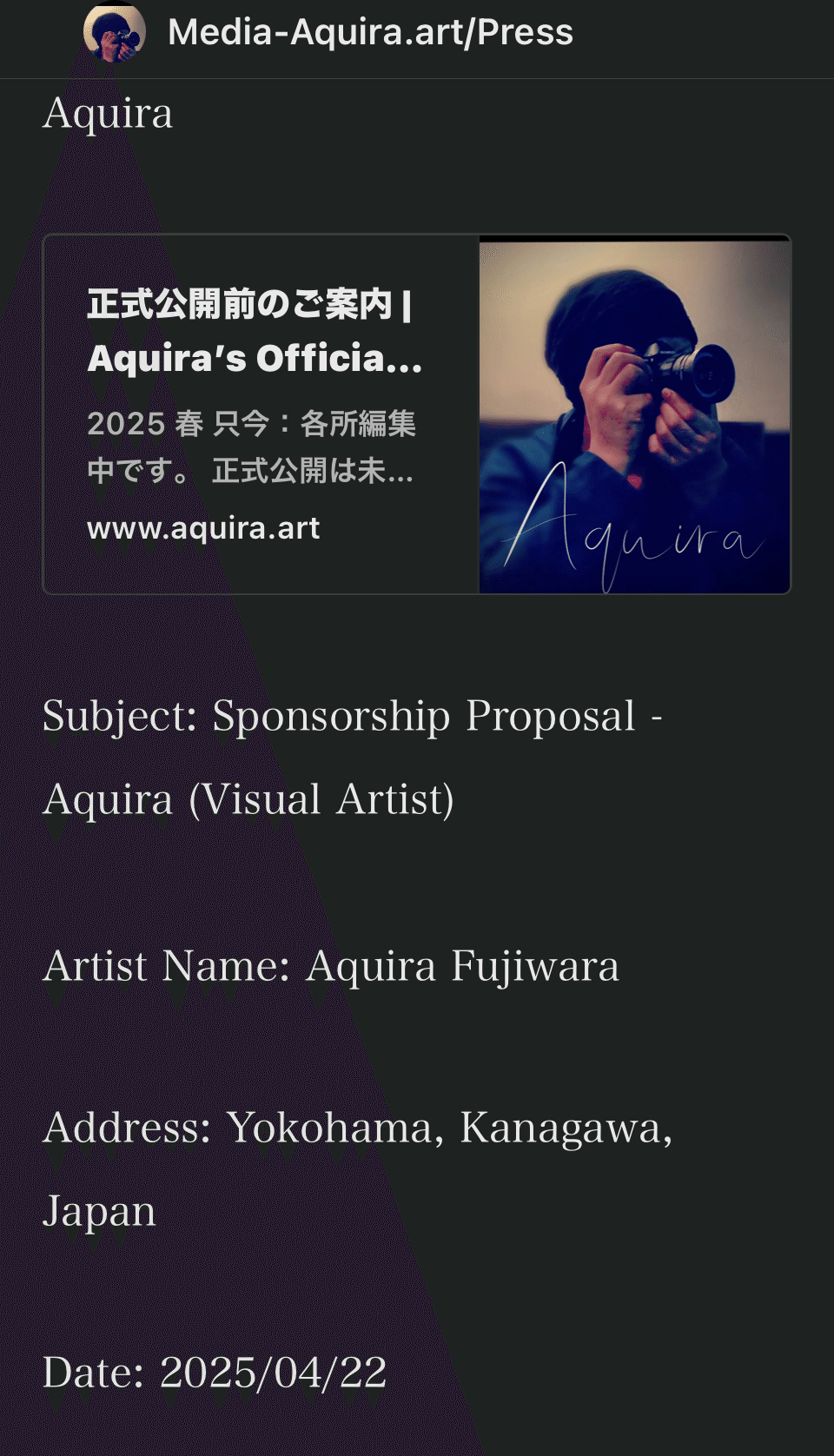Open the www.aquira.art link

pyautogui.click(x=203, y=528)
